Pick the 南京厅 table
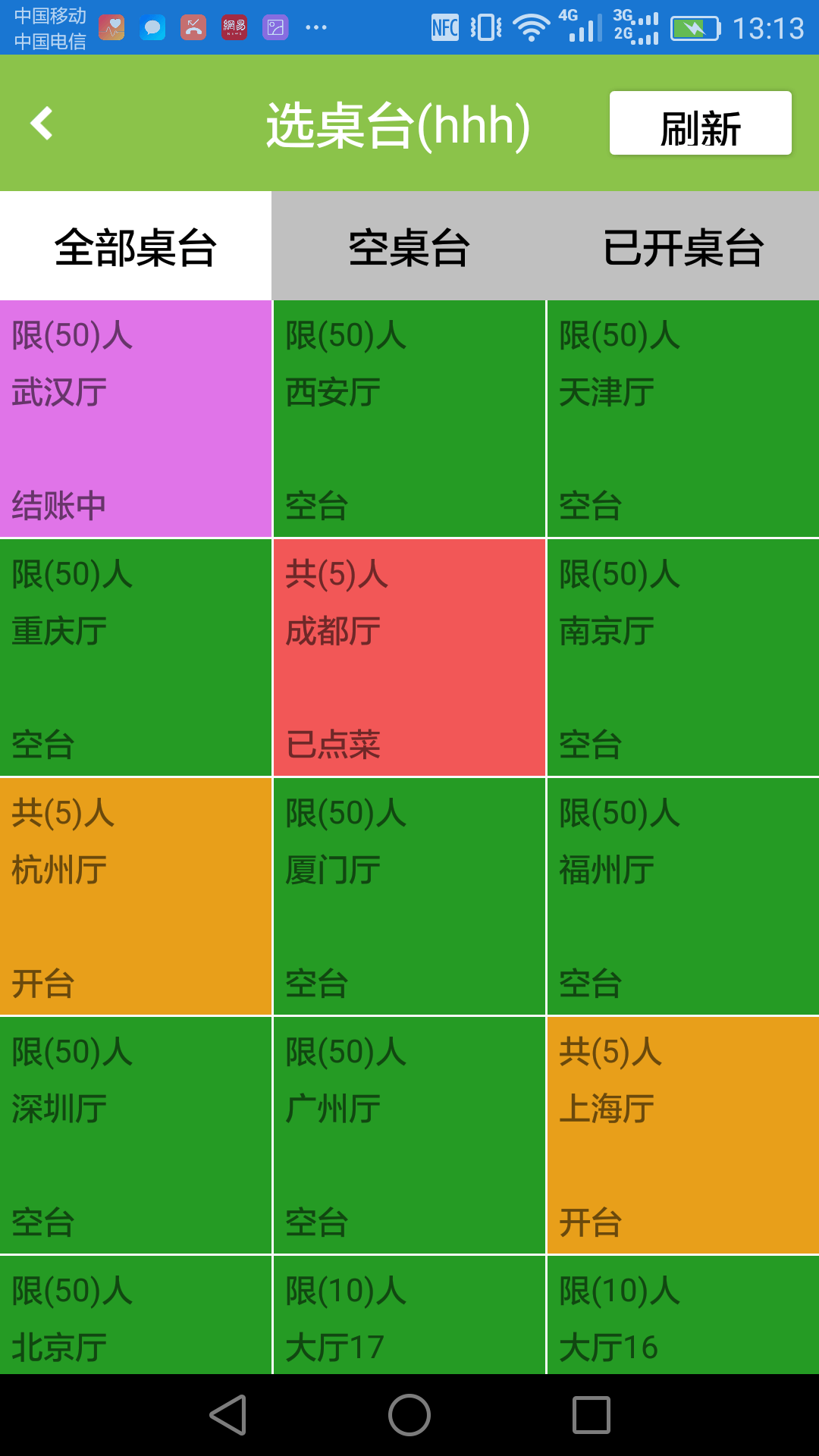Viewport: 819px width, 1456px height. click(x=683, y=657)
